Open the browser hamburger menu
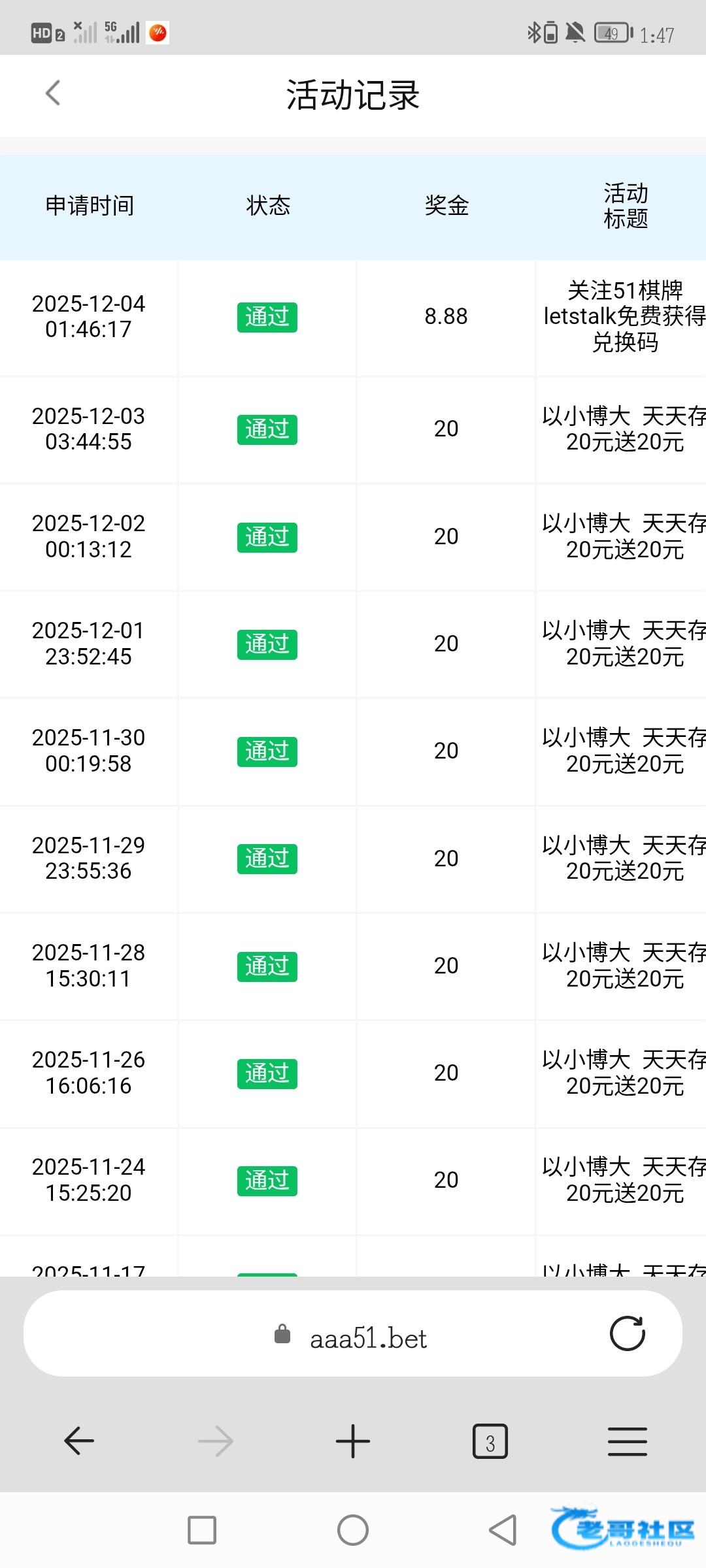This screenshot has width=706, height=1568. [627, 1441]
